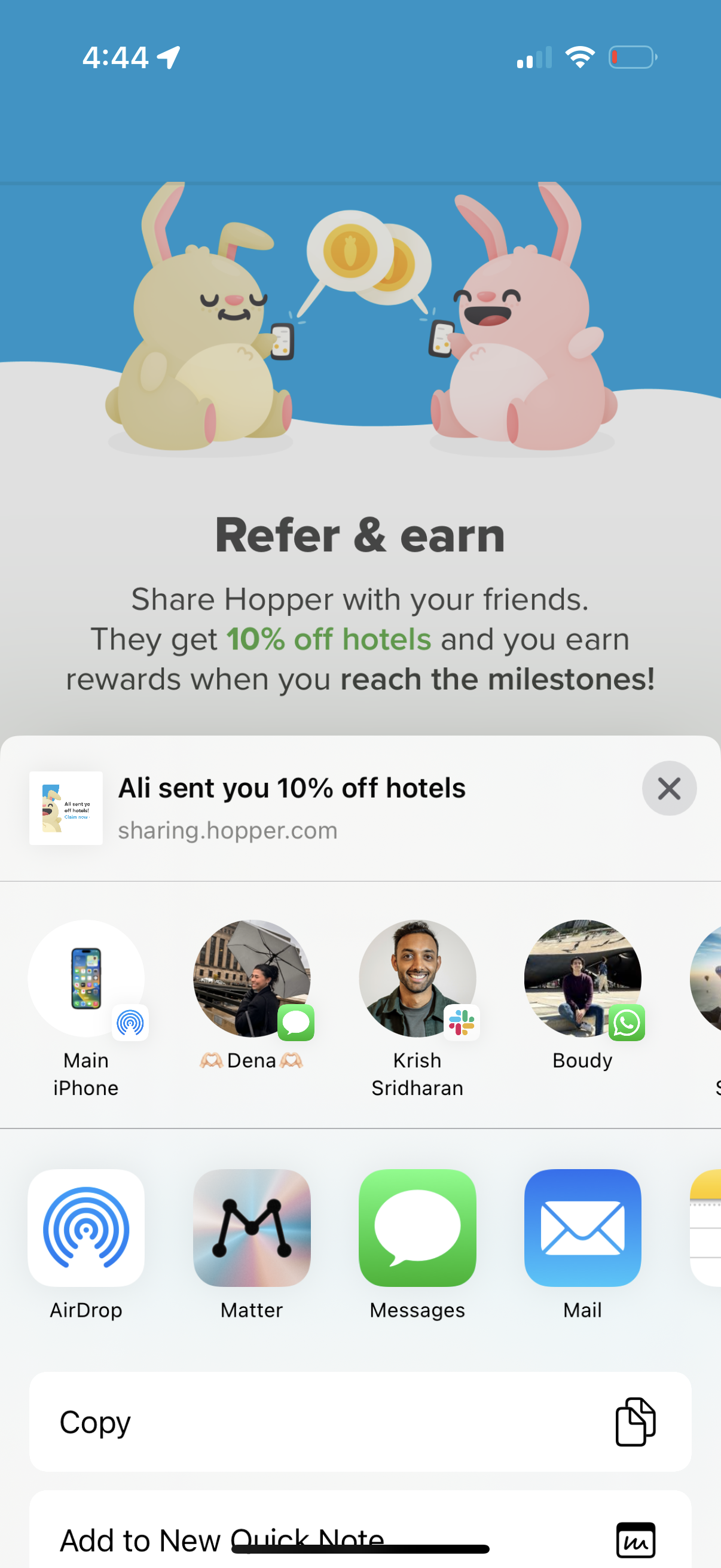Tap the Hopper referral preview thumbnail
The image size is (721, 1568).
pos(66,807)
